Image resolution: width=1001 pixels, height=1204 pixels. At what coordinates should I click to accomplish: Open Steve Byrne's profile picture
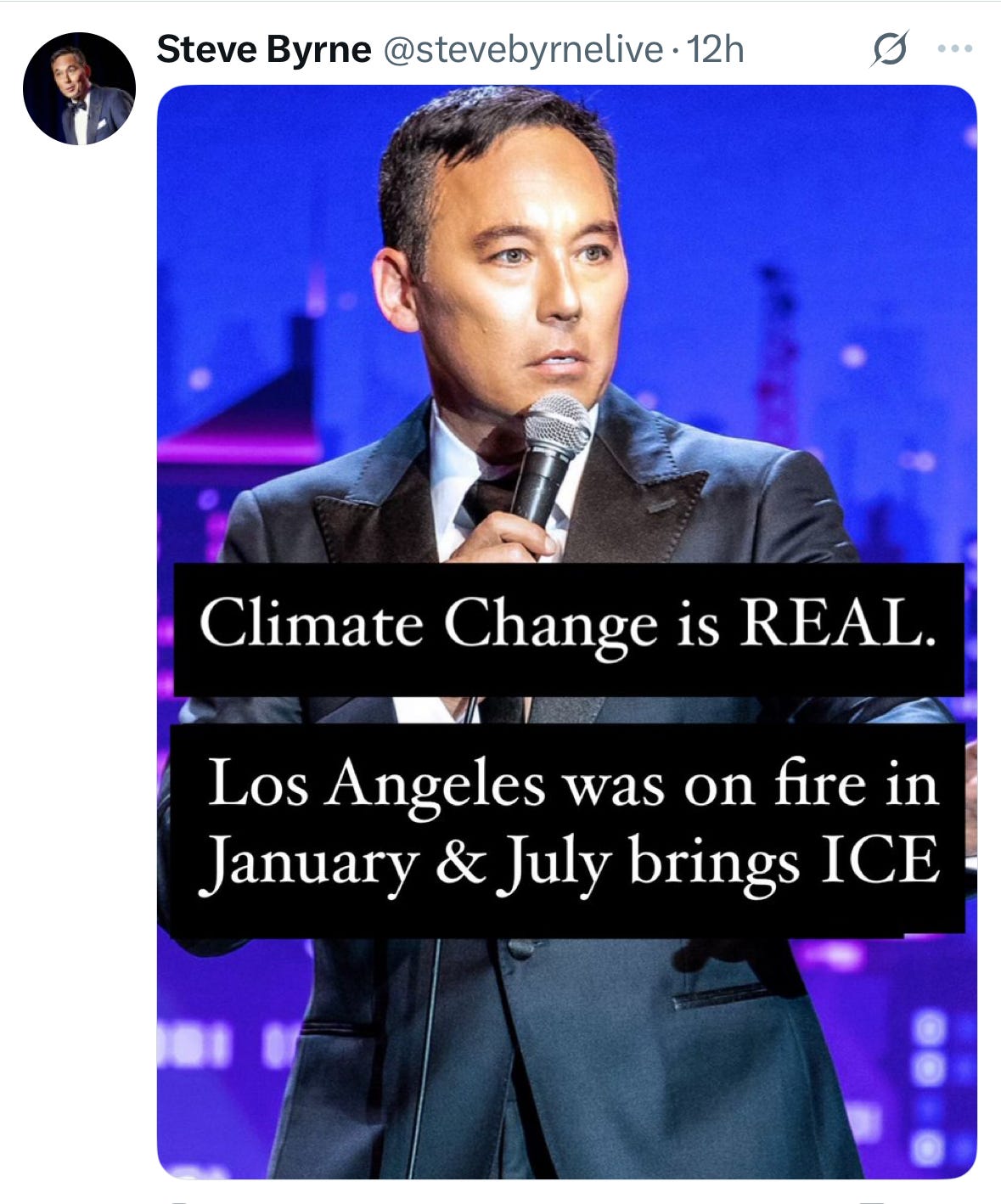tap(79, 88)
